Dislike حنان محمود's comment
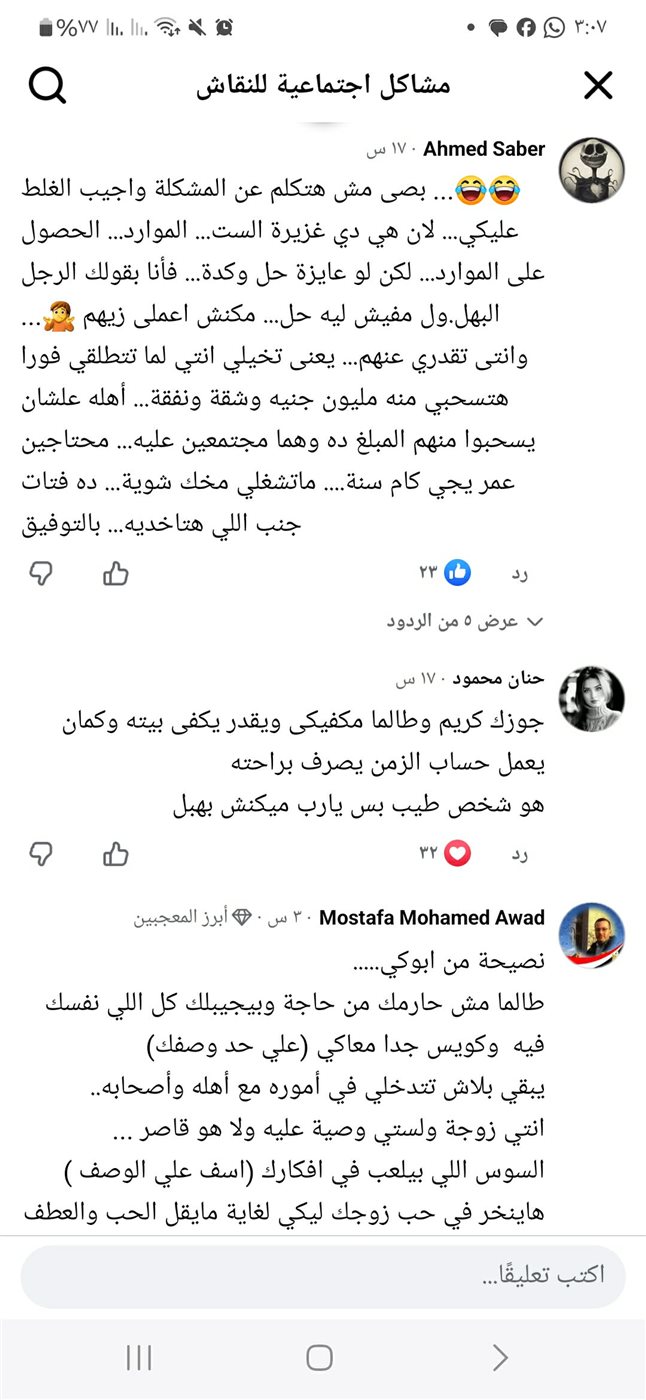646x1400 pixels. 41,853
